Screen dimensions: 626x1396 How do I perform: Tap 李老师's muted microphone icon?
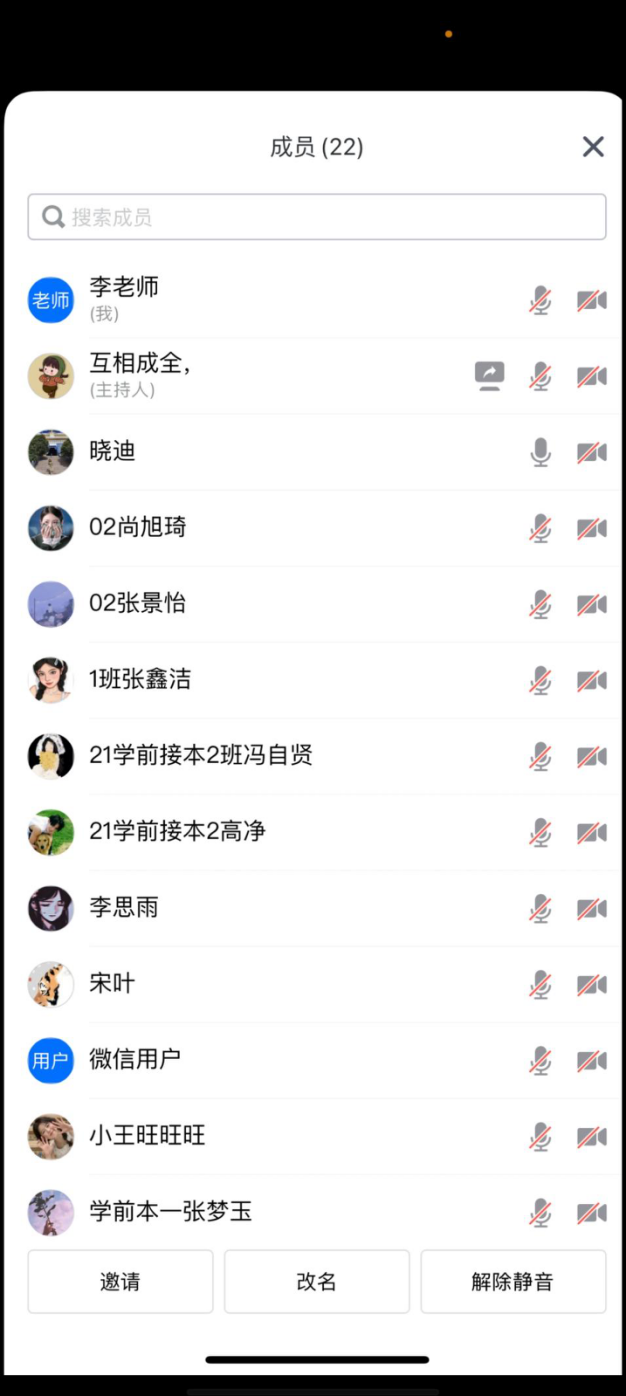(541, 300)
